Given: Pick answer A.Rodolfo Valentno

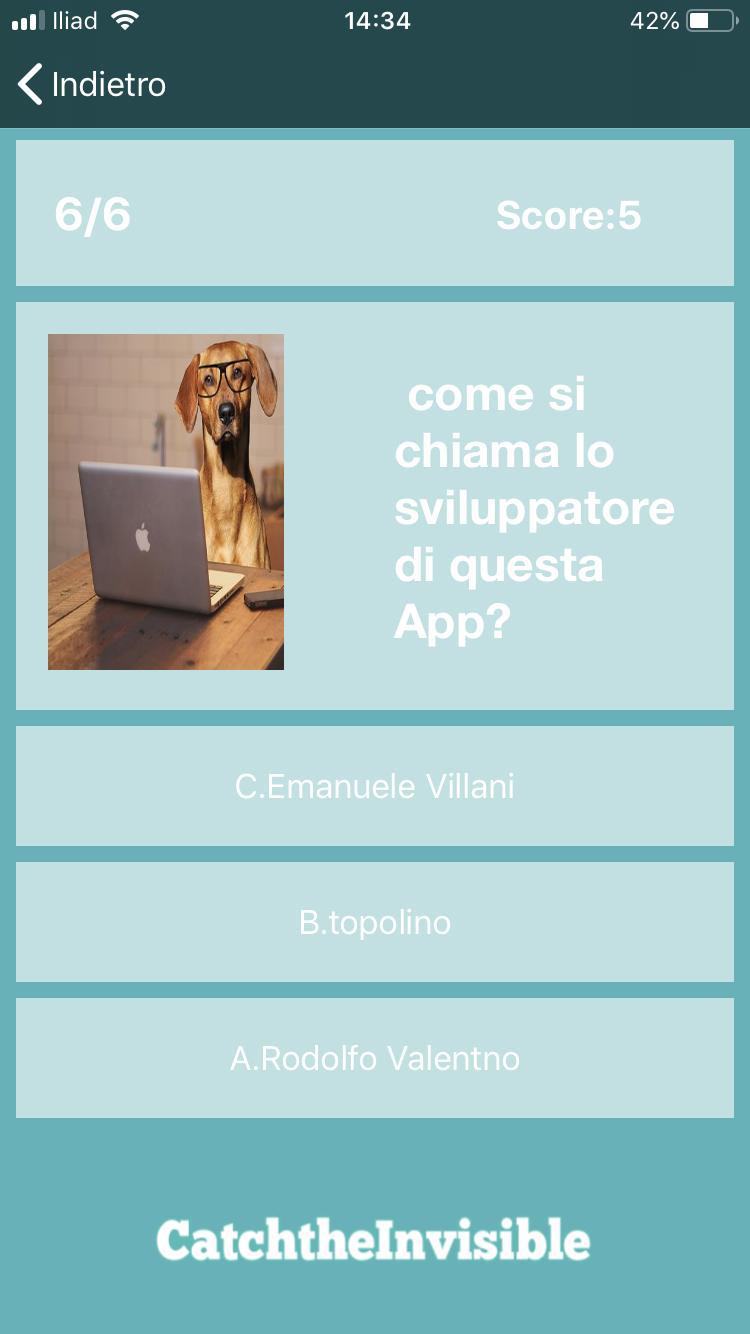Looking at the screenshot, I should [375, 1058].
